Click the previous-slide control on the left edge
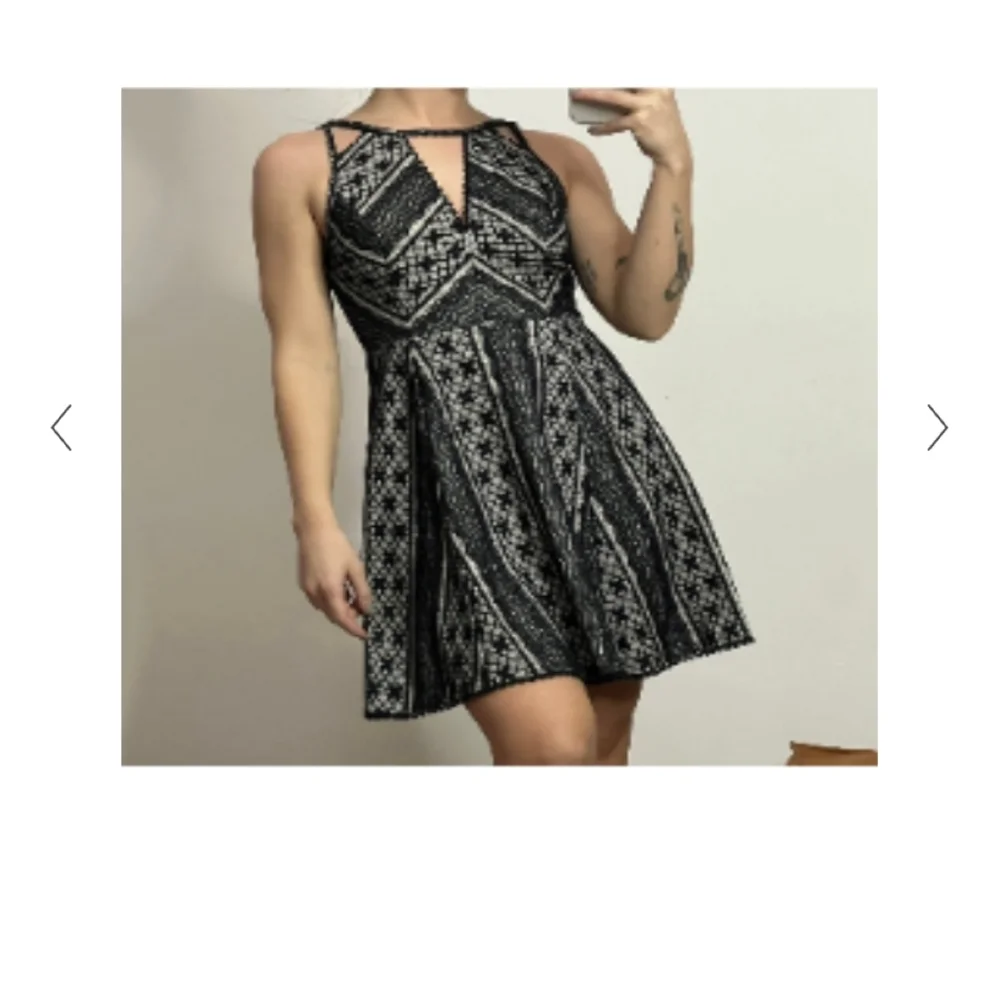 60,427
